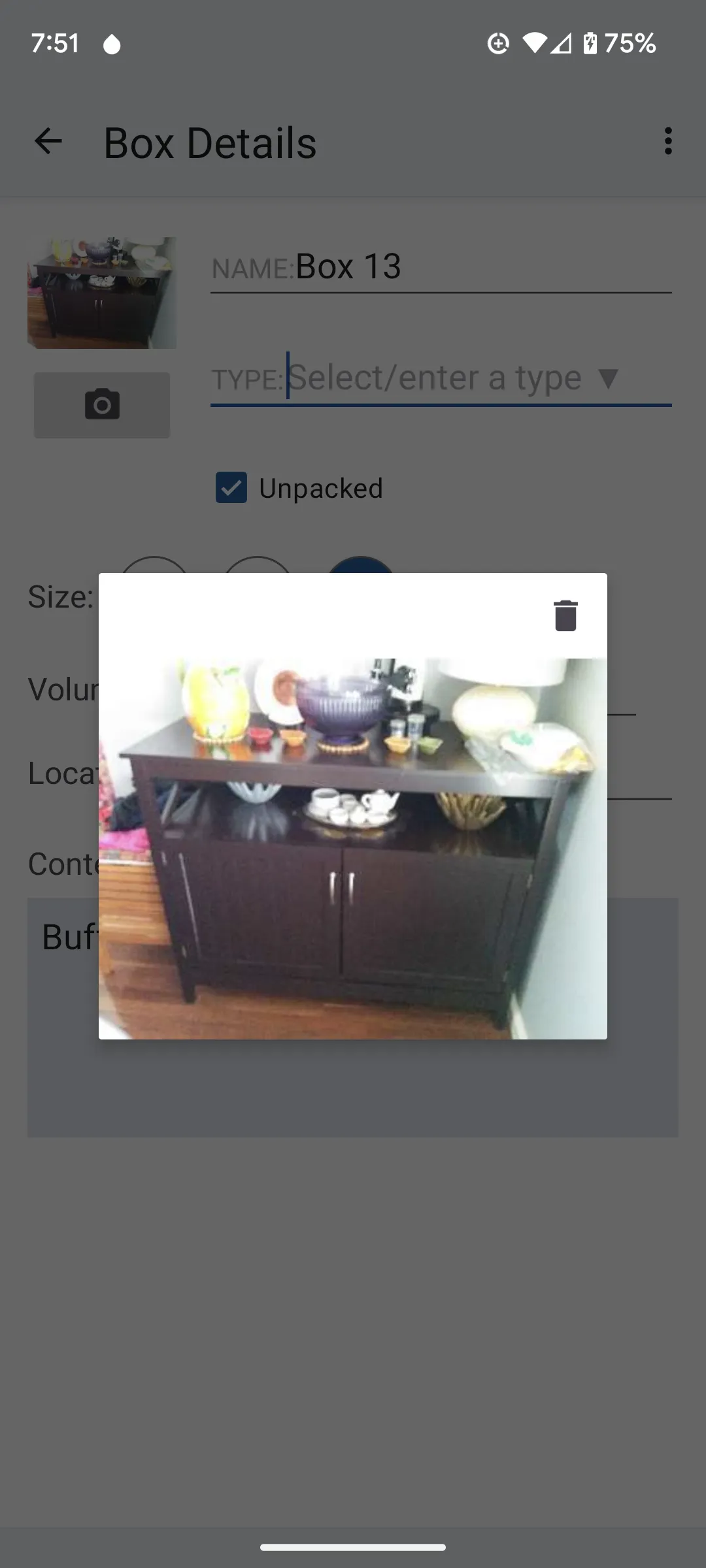Open the camera to retake box photo

[x=101, y=405]
